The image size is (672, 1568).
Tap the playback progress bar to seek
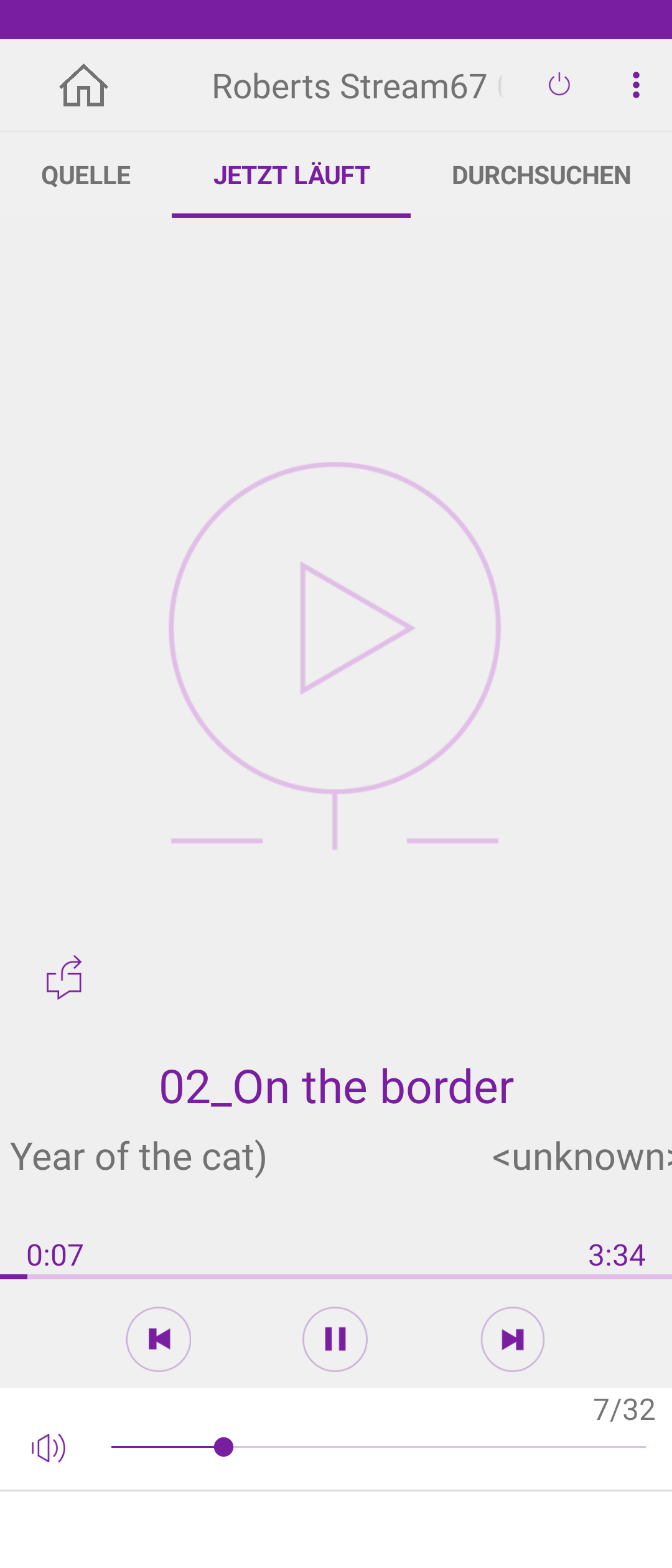336,1277
